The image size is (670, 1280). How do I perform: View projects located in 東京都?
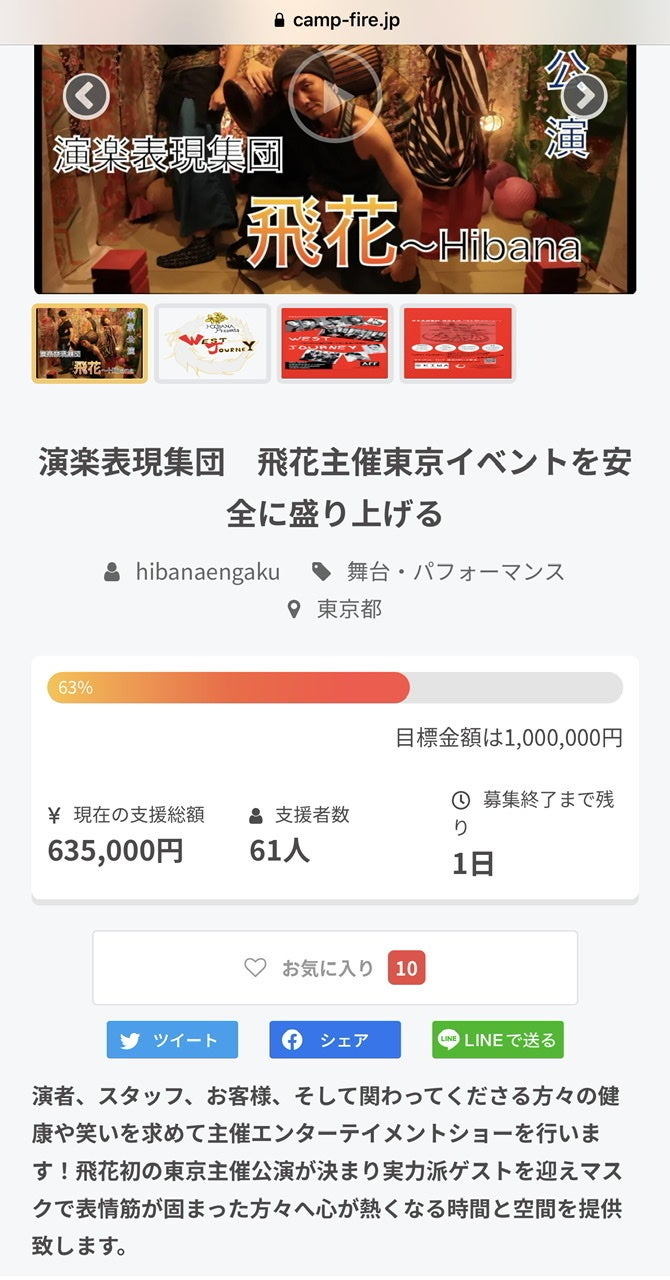coord(348,609)
